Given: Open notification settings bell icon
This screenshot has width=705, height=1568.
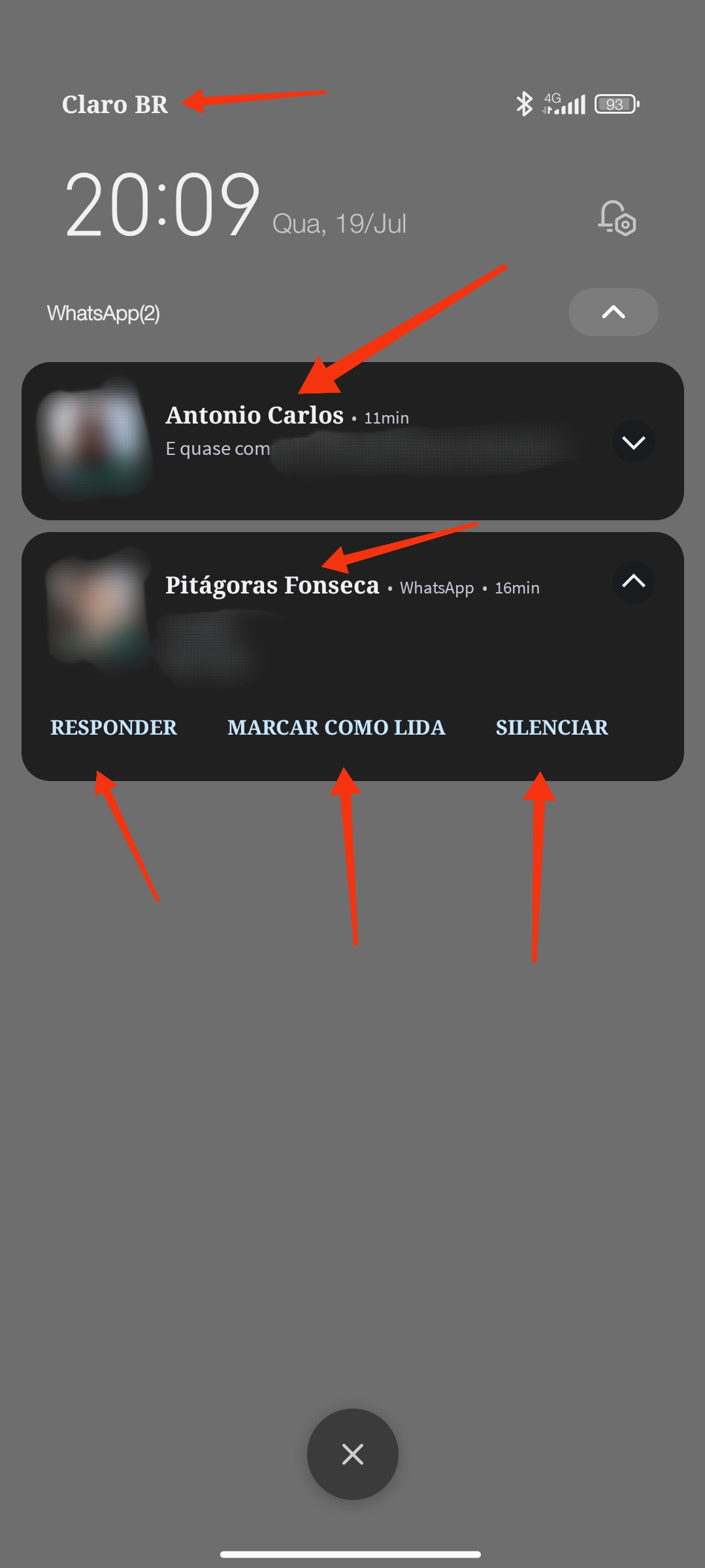Looking at the screenshot, I should tap(617, 218).
